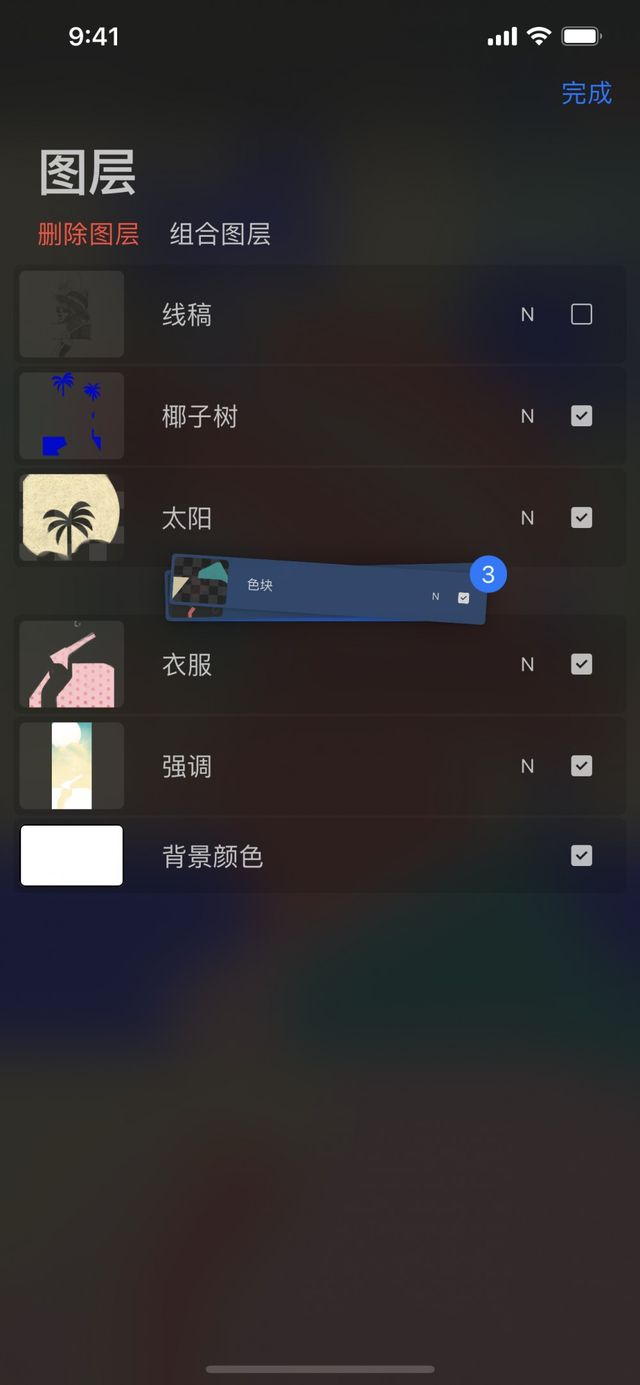Hide the 强调 layer via its checkbox
Image resolution: width=640 pixels, height=1385 pixels.
581,766
